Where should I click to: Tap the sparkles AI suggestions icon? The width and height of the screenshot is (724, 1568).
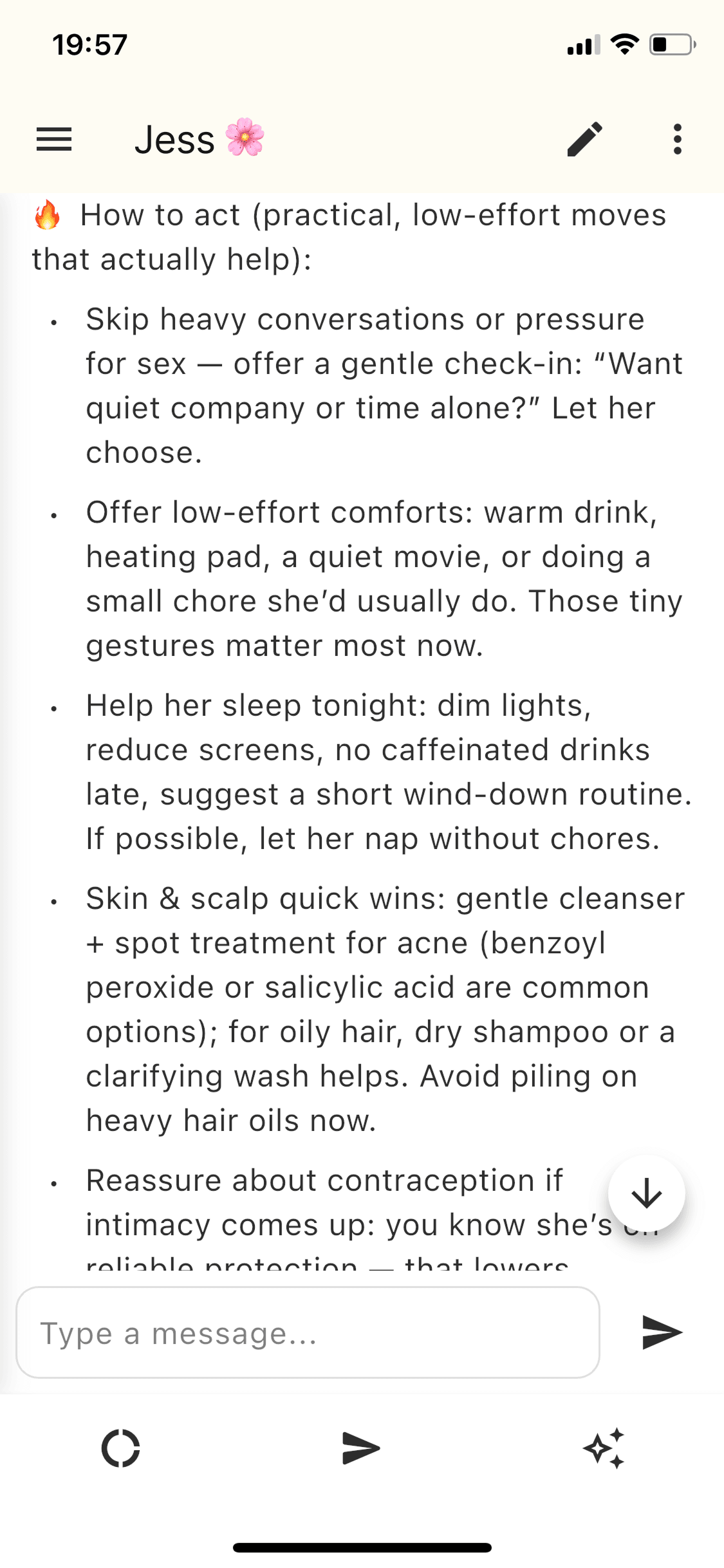coord(604,1448)
